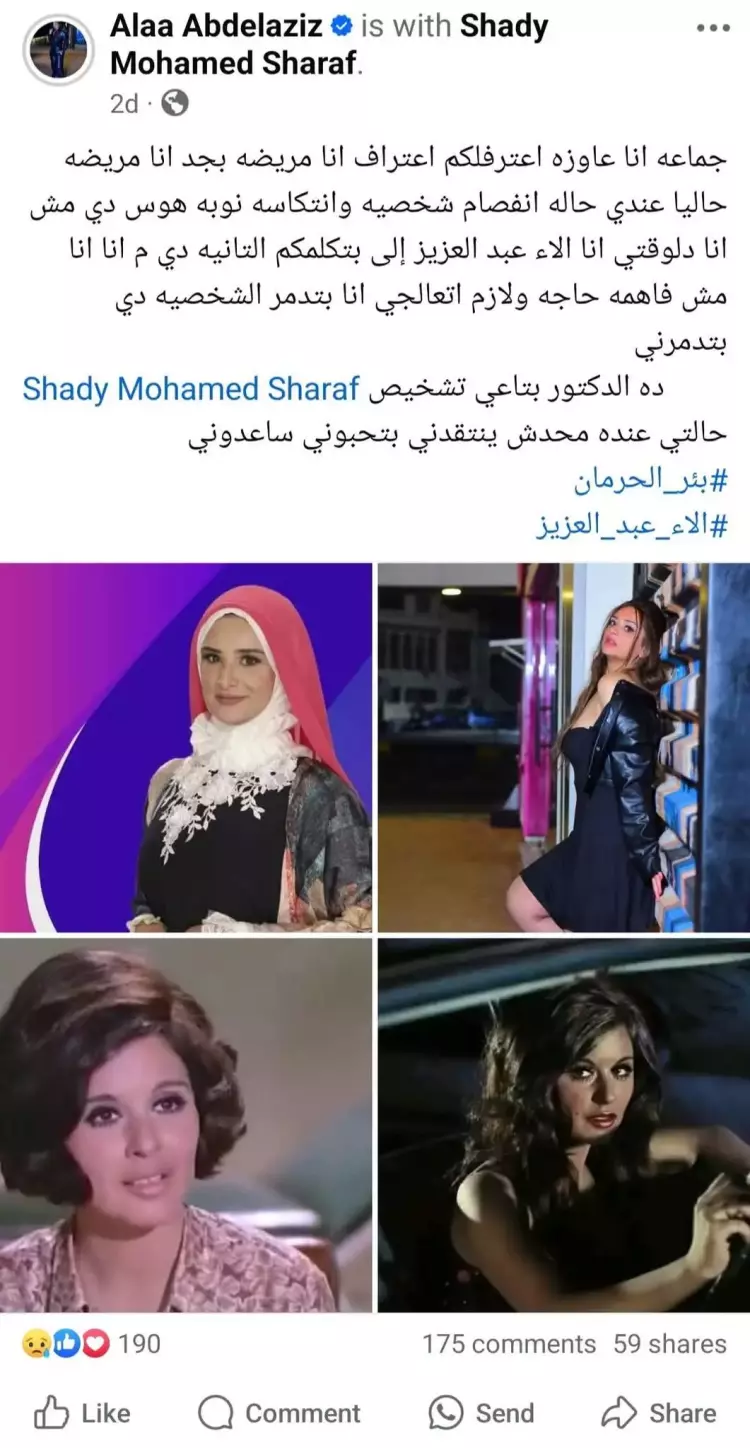Open the photo of the woman in the car
Viewport: 750px width, 1448px height.
[x=564, y=1125]
